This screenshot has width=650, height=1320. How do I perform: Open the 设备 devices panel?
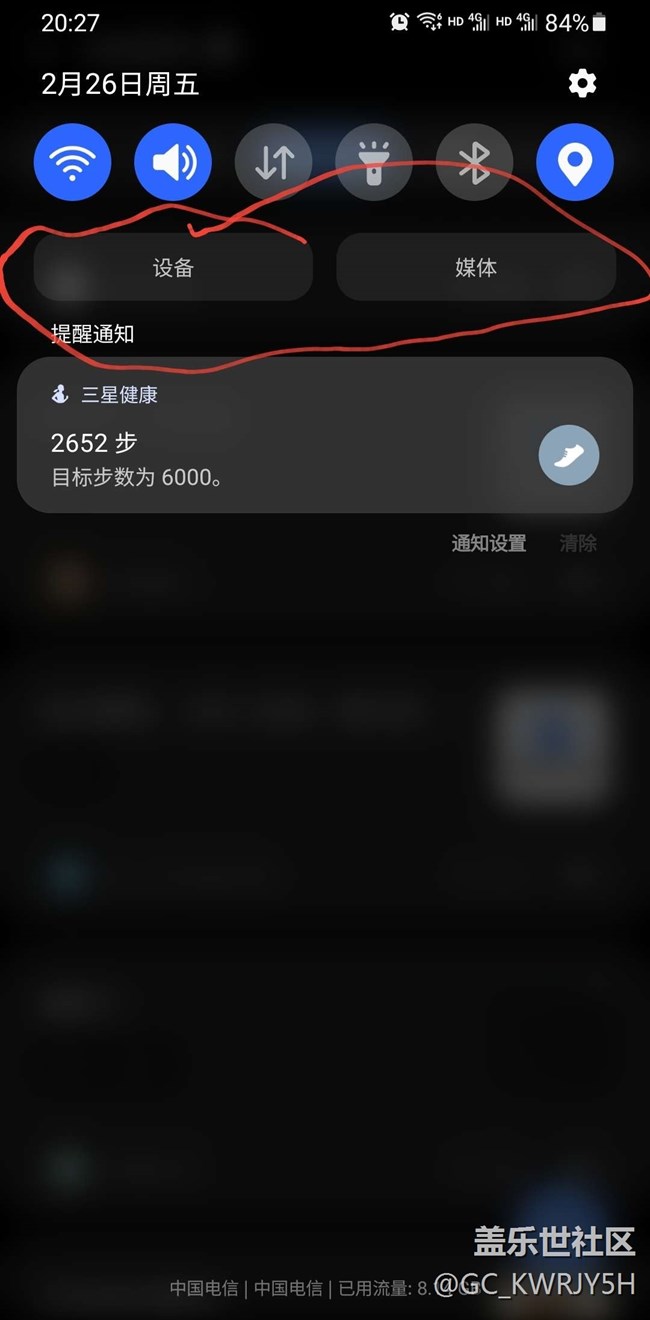[173, 268]
